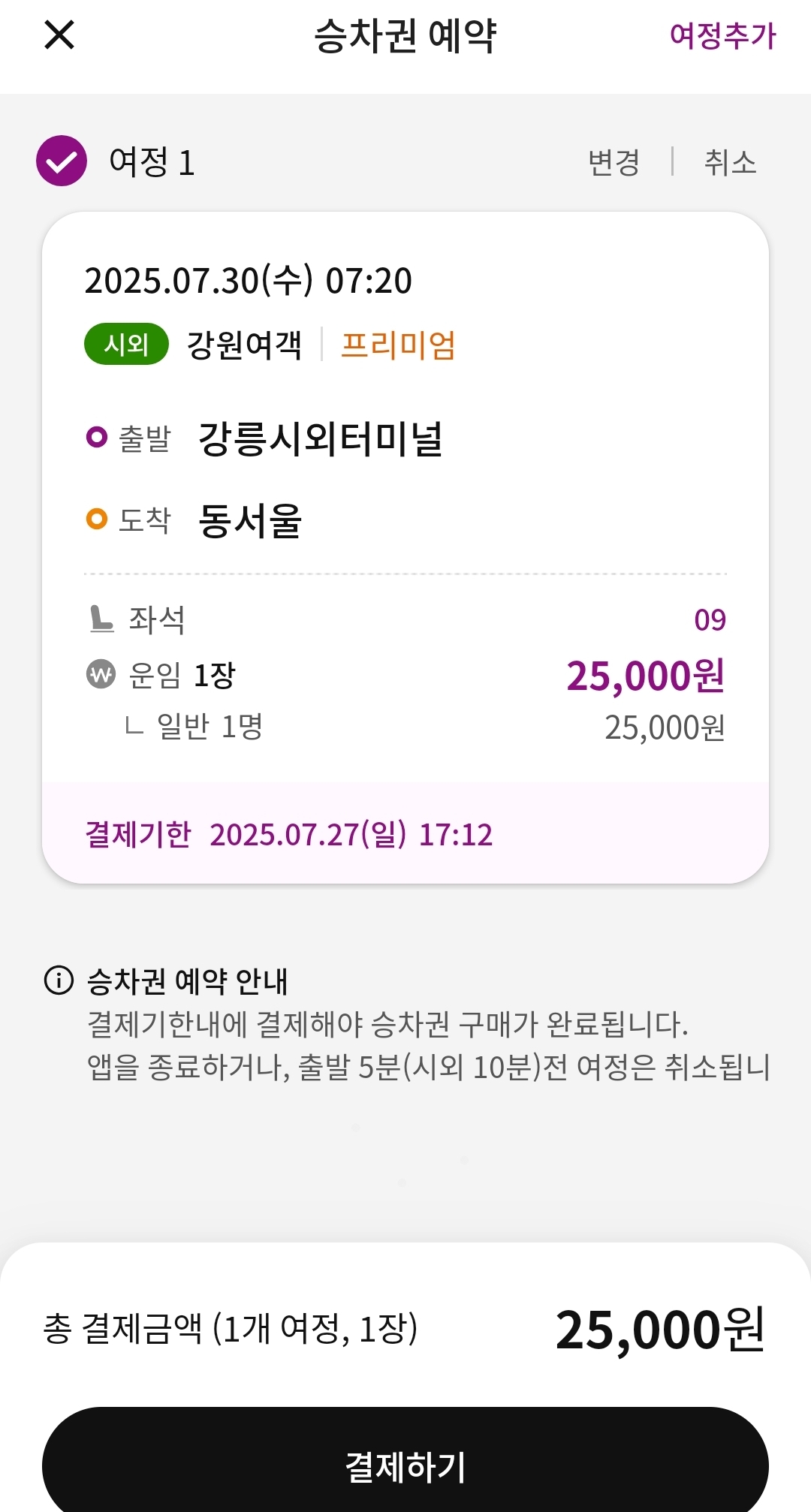Click the seat icon beside 좌석

coord(102,619)
